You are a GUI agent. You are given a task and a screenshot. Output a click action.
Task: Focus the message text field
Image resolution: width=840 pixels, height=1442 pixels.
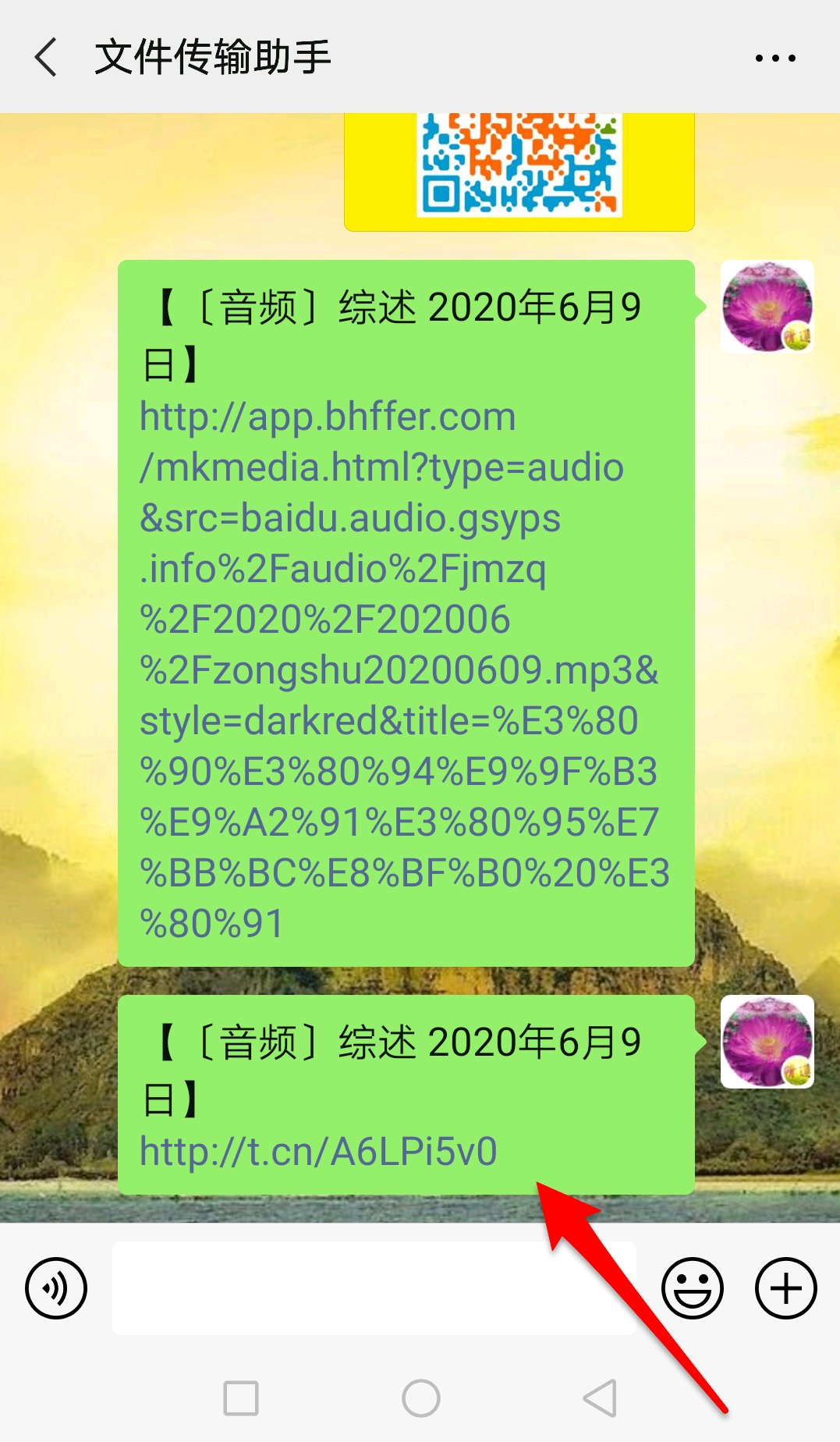[374, 1288]
